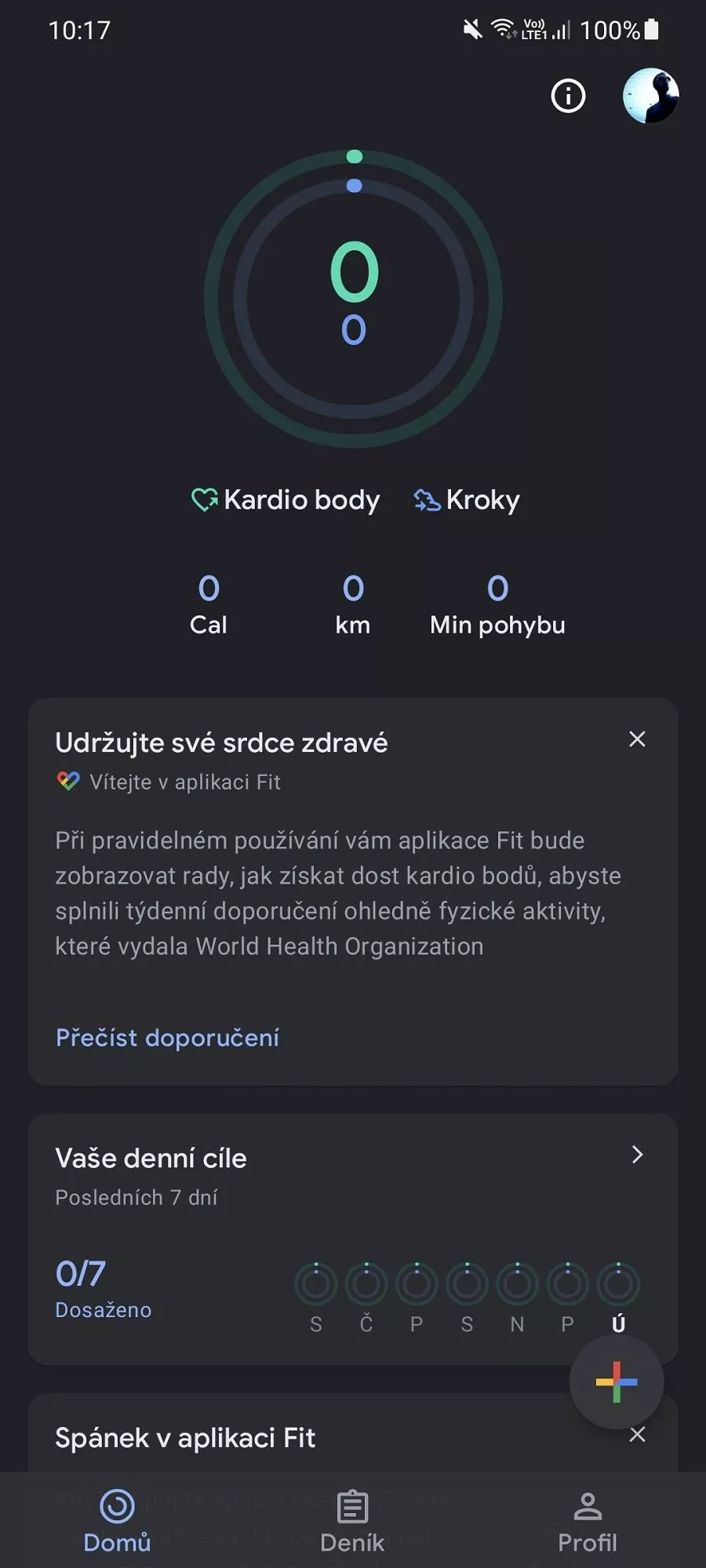Open the activity rings summary
706x1568 pixels.
pyautogui.click(x=354, y=299)
